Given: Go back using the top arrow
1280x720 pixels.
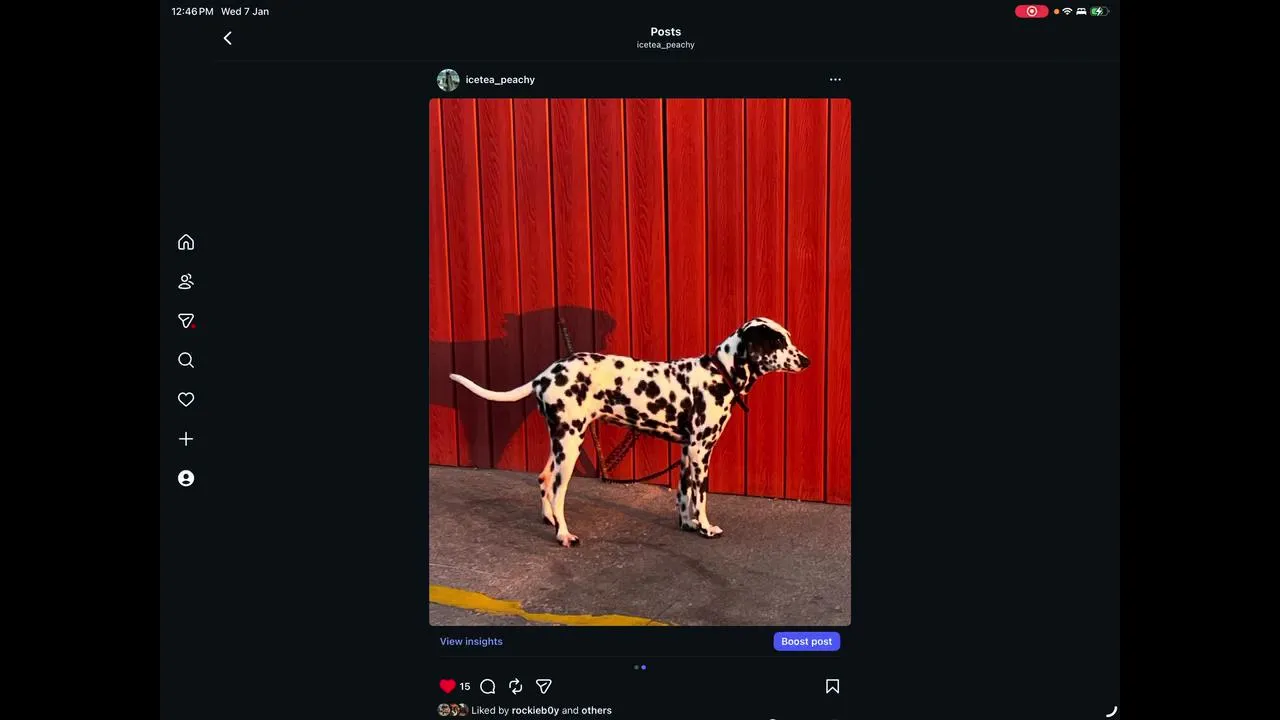Looking at the screenshot, I should point(227,38).
